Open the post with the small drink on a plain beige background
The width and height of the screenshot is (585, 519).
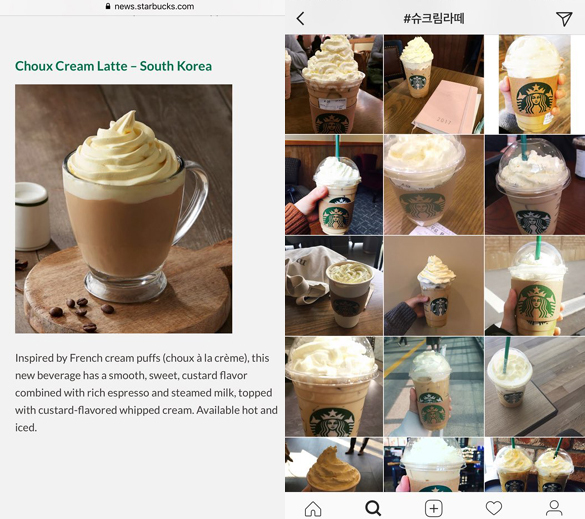[x=434, y=286]
